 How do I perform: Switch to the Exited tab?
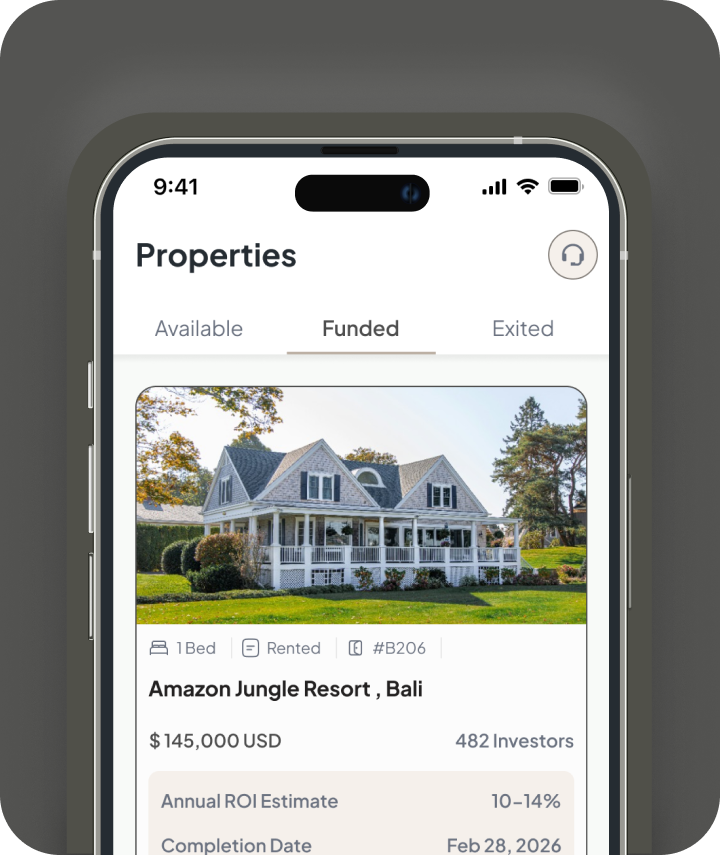click(x=522, y=329)
